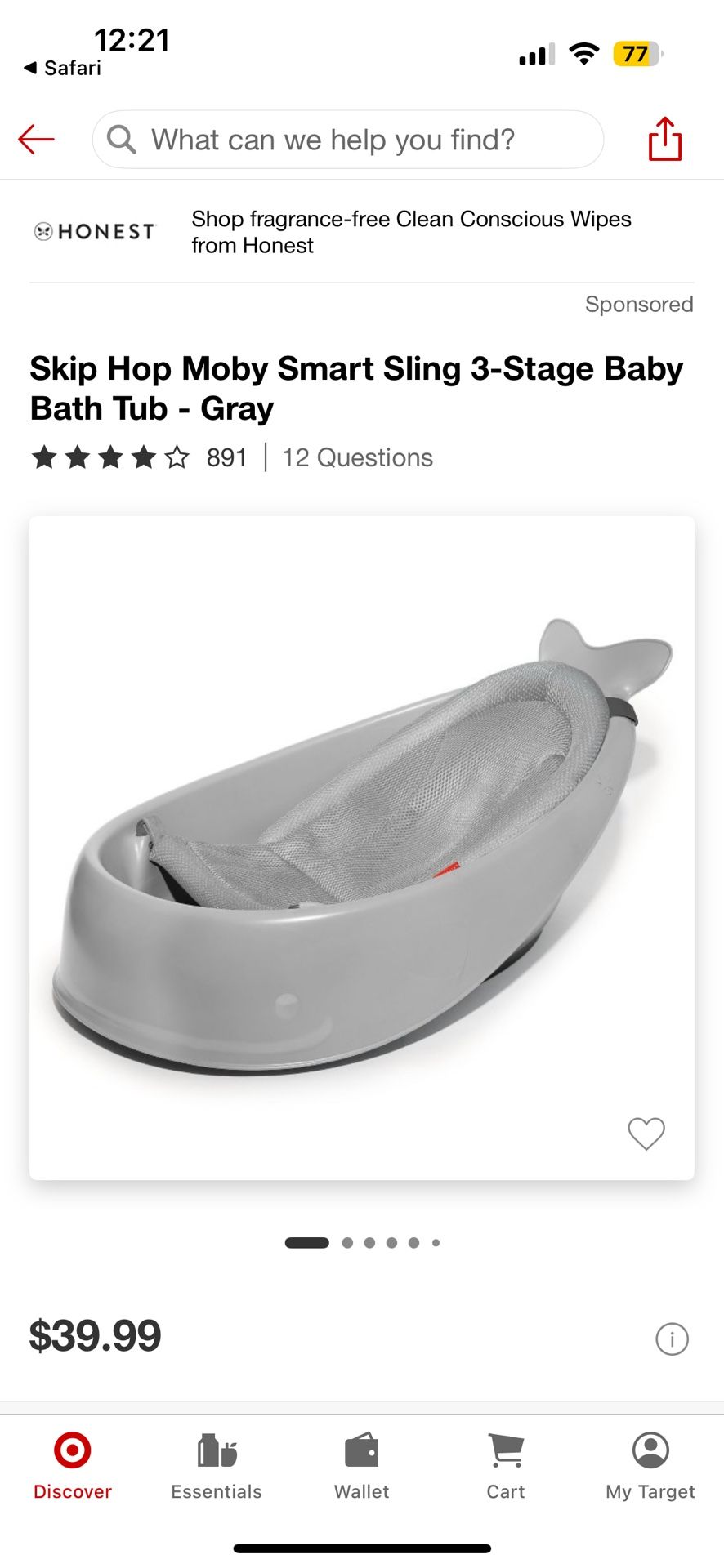The width and height of the screenshot is (724, 1568).
Task: Select the second carousel dot
Action: coord(347,1242)
